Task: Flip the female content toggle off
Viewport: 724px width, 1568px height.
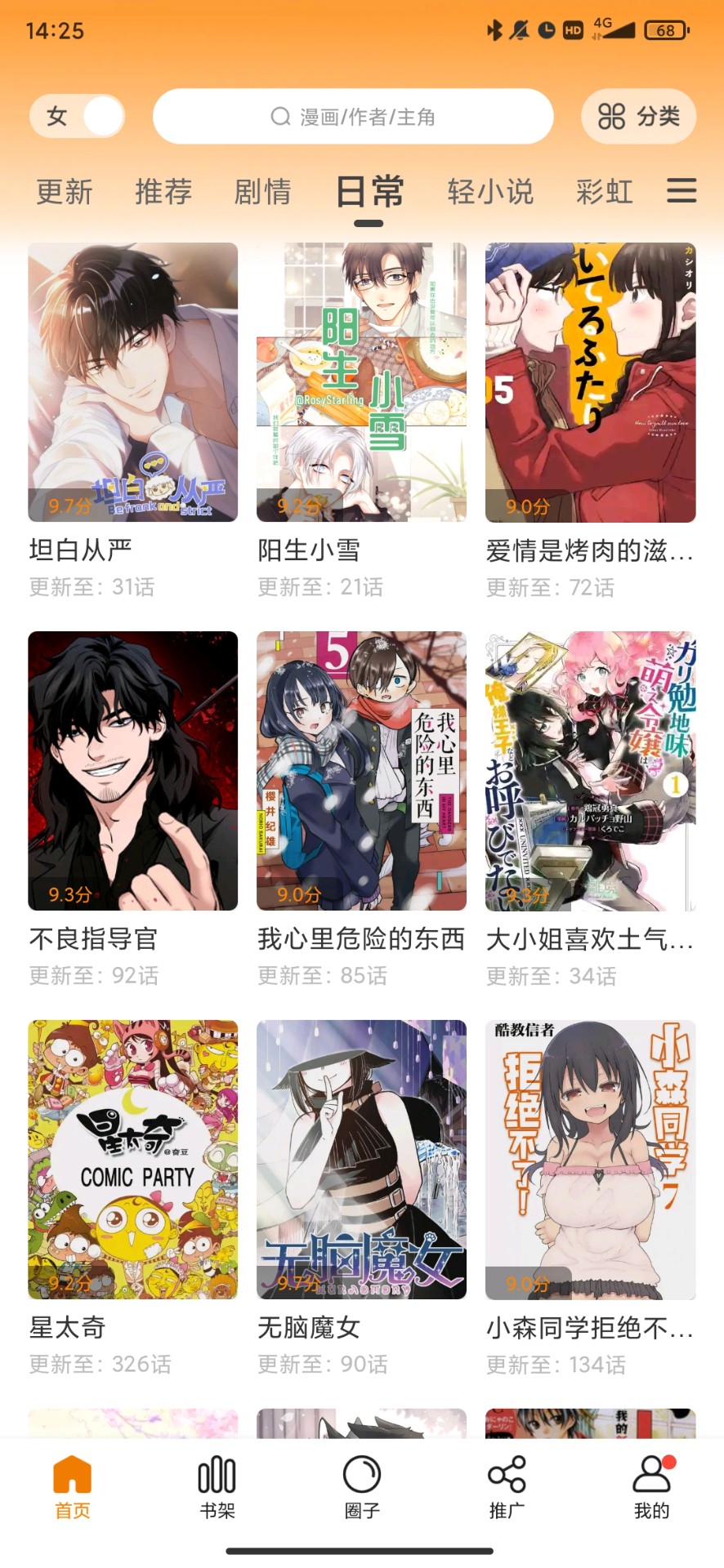Action: click(x=75, y=116)
